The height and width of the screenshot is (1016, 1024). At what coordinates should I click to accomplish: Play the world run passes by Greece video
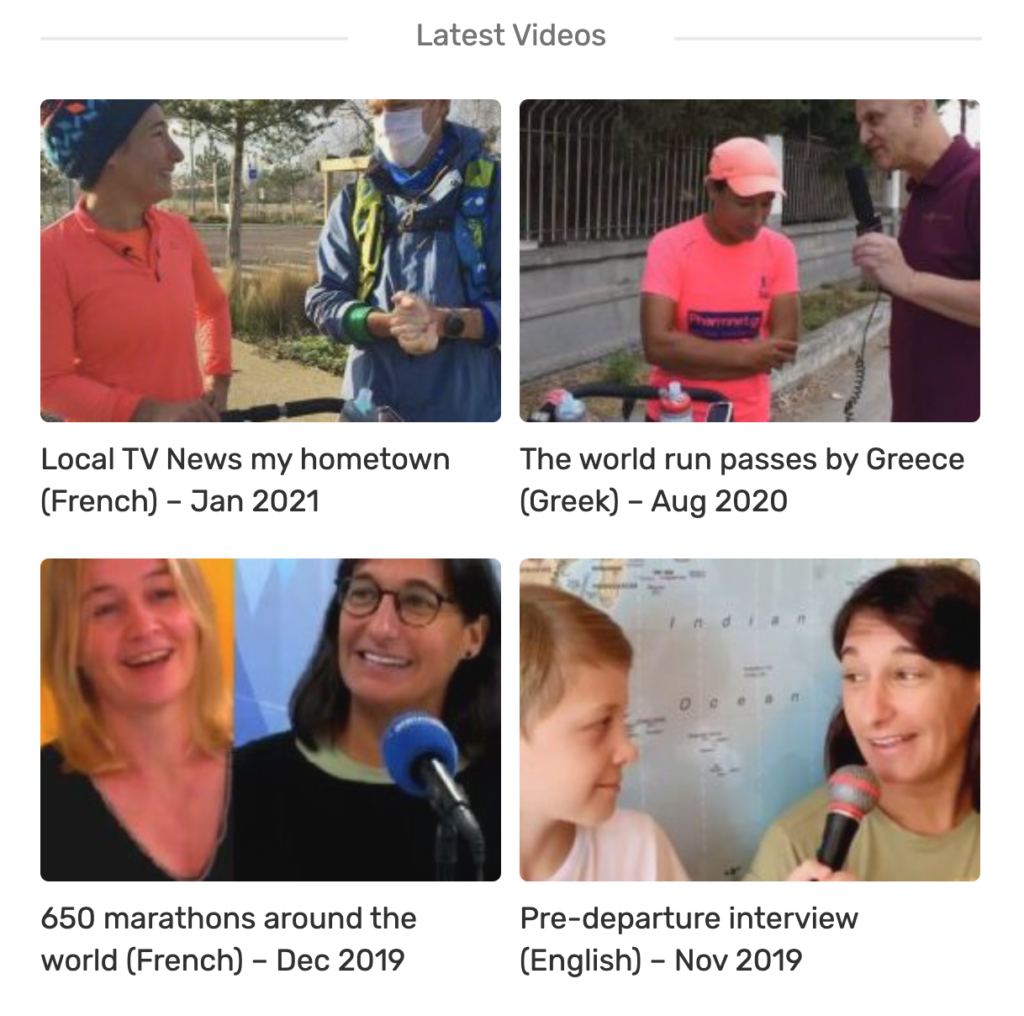[749, 260]
